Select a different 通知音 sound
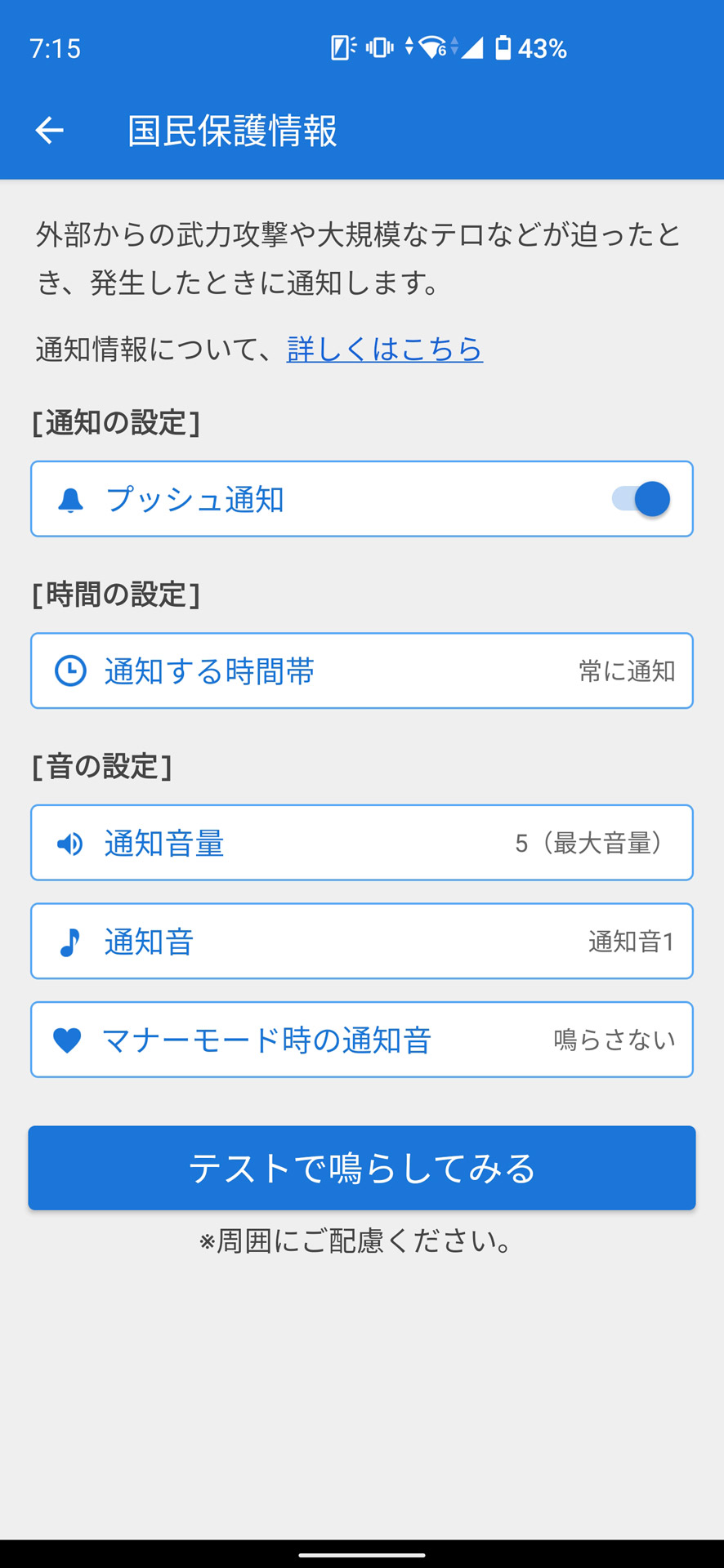724x1568 pixels. (x=362, y=942)
